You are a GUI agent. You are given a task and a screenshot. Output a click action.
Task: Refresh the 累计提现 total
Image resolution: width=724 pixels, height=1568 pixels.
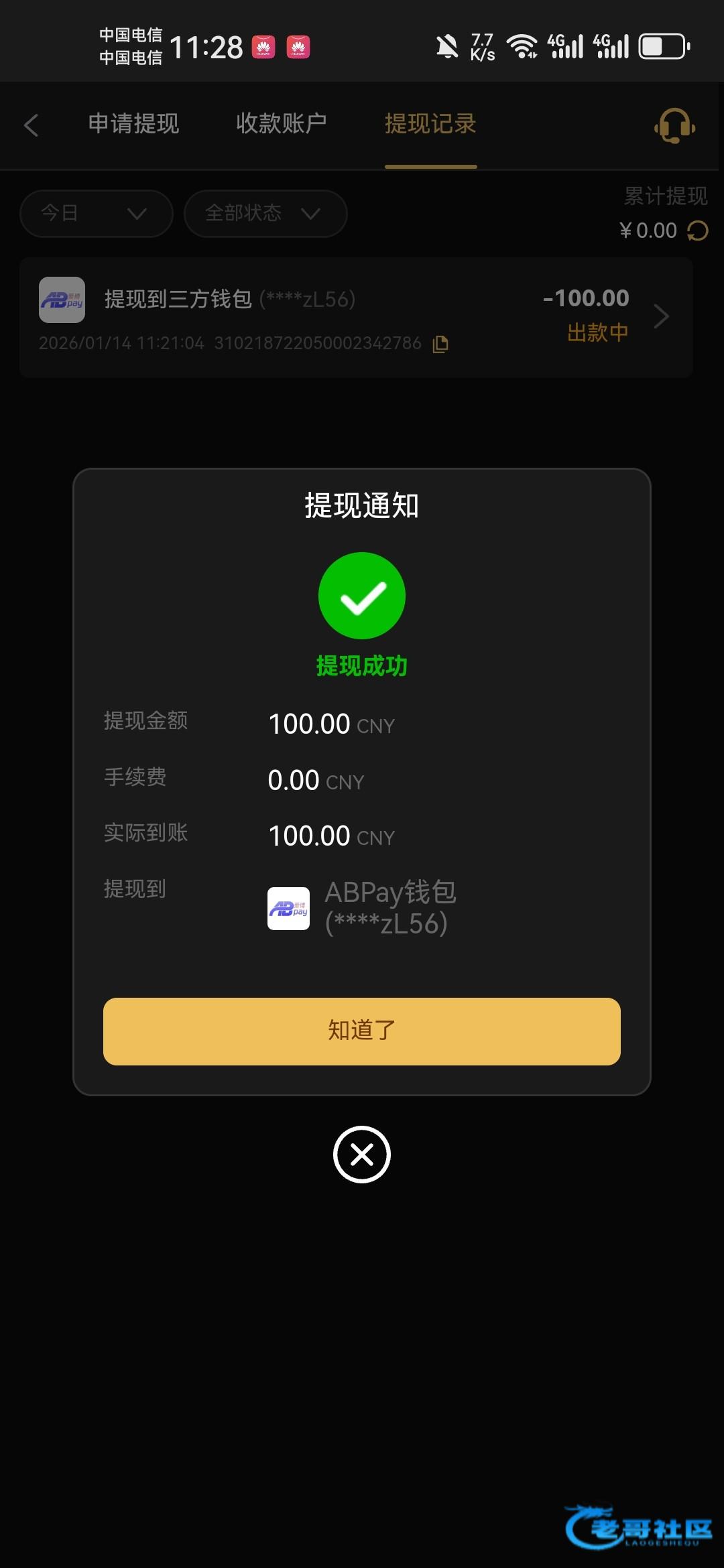697,231
